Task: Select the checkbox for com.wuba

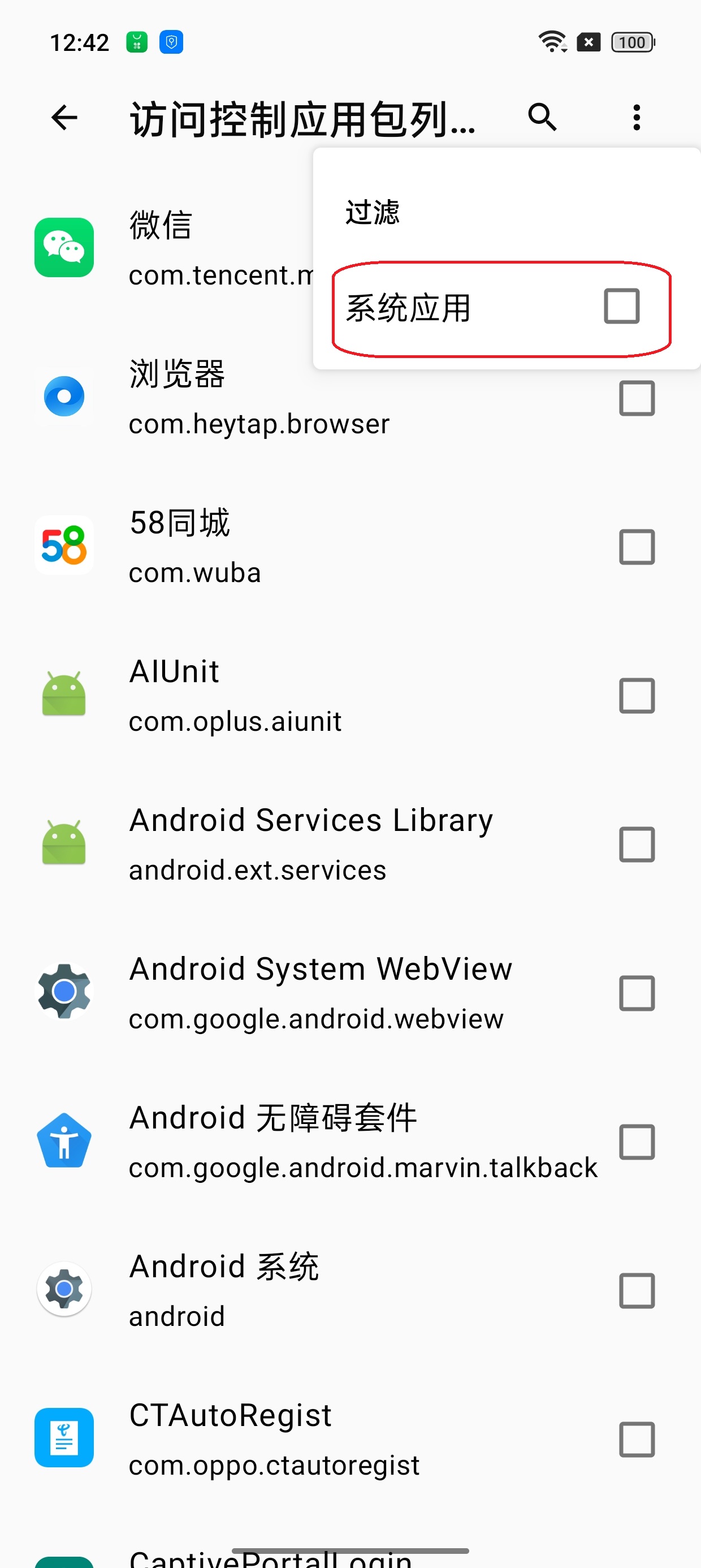Action: (x=636, y=546)
